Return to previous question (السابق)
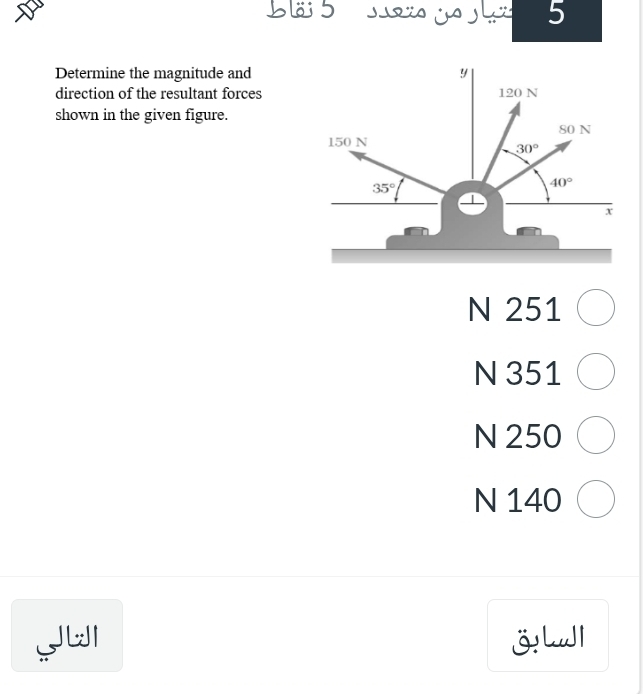 coord(548,636)
